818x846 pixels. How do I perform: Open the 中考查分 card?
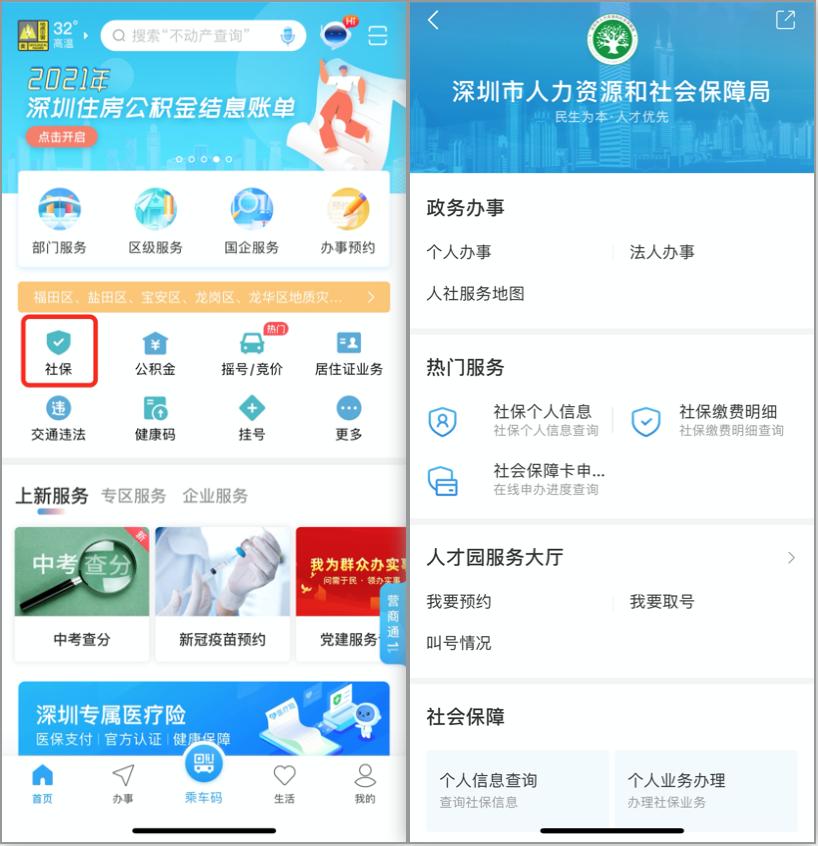tap(82, 593)
